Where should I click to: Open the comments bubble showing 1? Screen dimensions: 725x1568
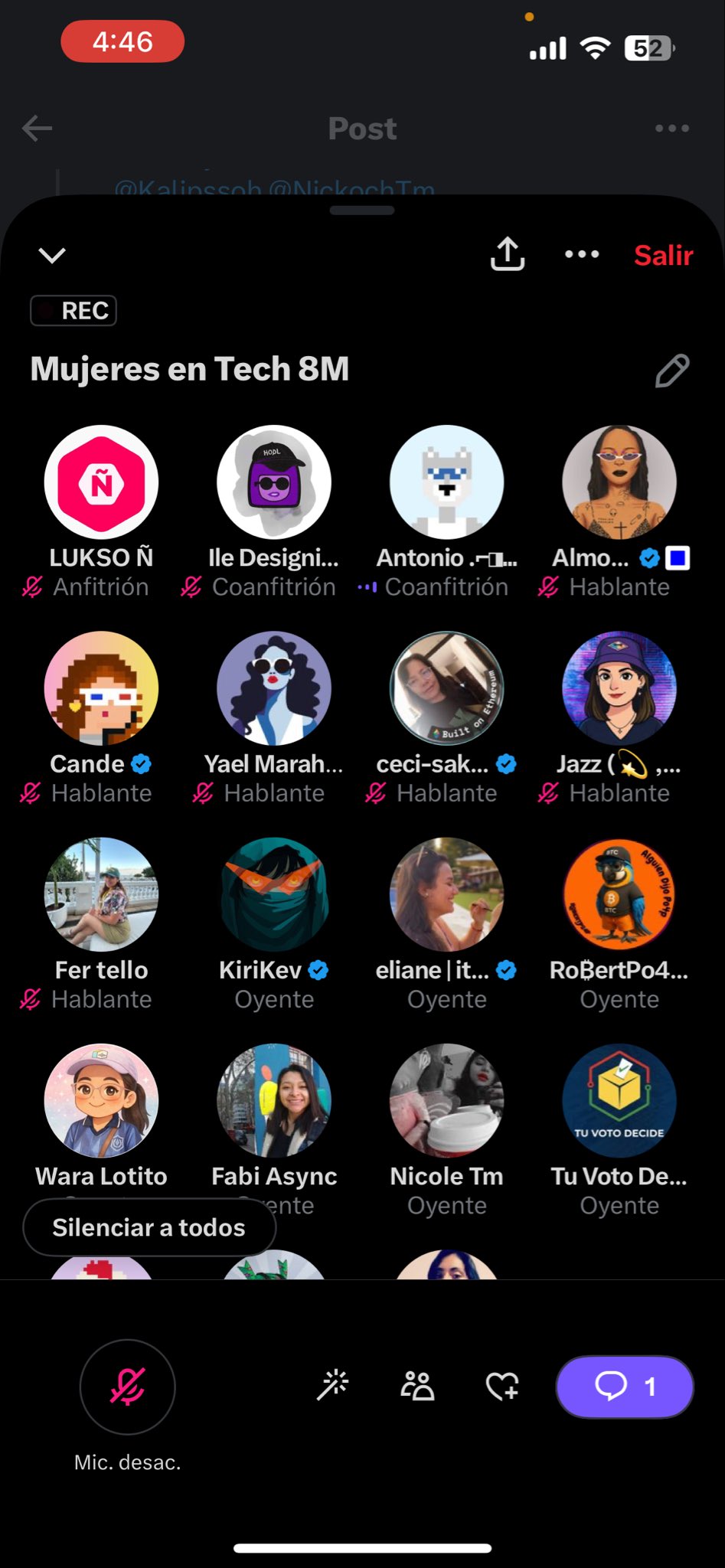point(625,1387)
